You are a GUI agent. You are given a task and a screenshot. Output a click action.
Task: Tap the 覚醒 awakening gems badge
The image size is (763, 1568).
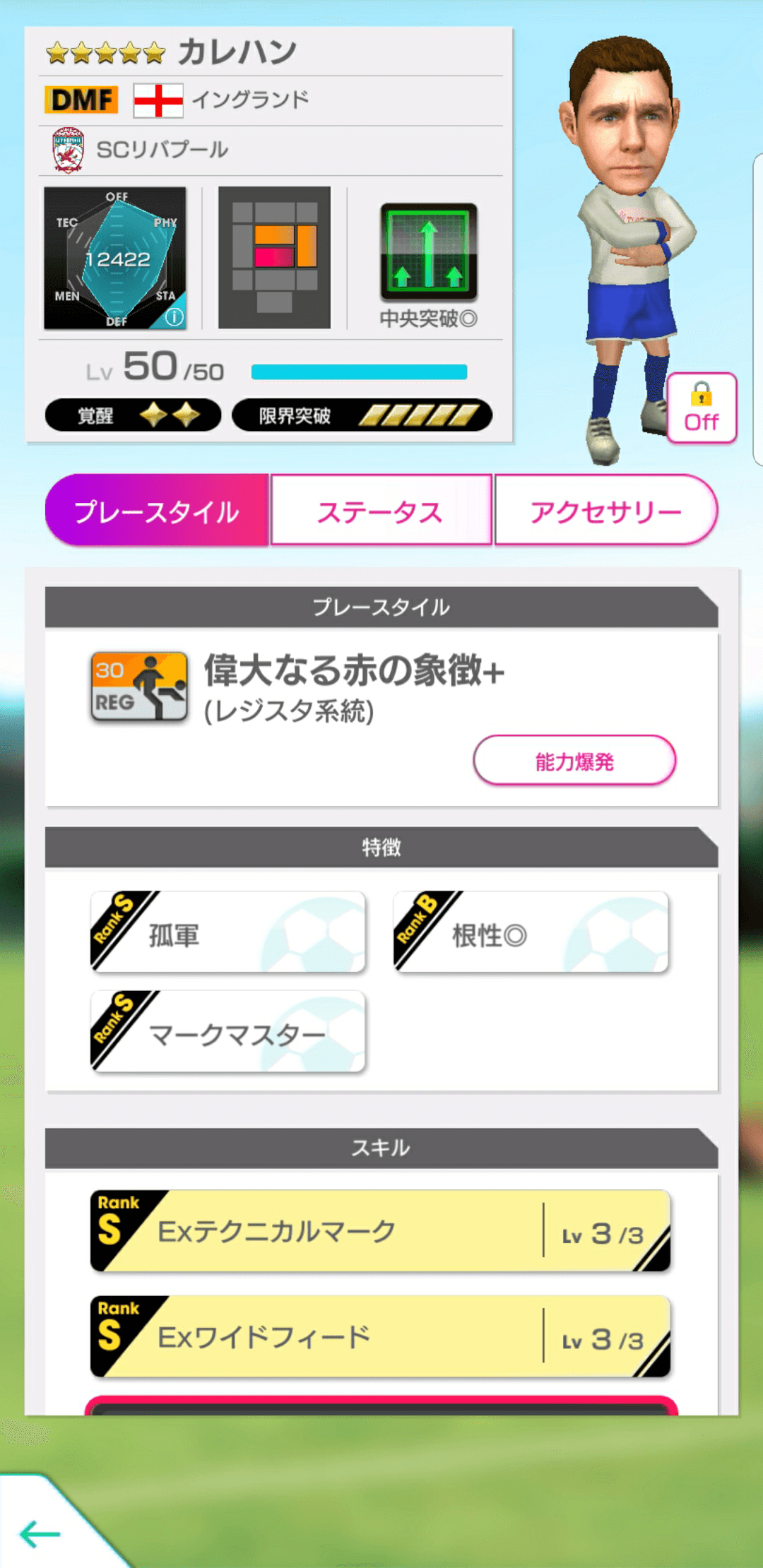click(132, 417)
